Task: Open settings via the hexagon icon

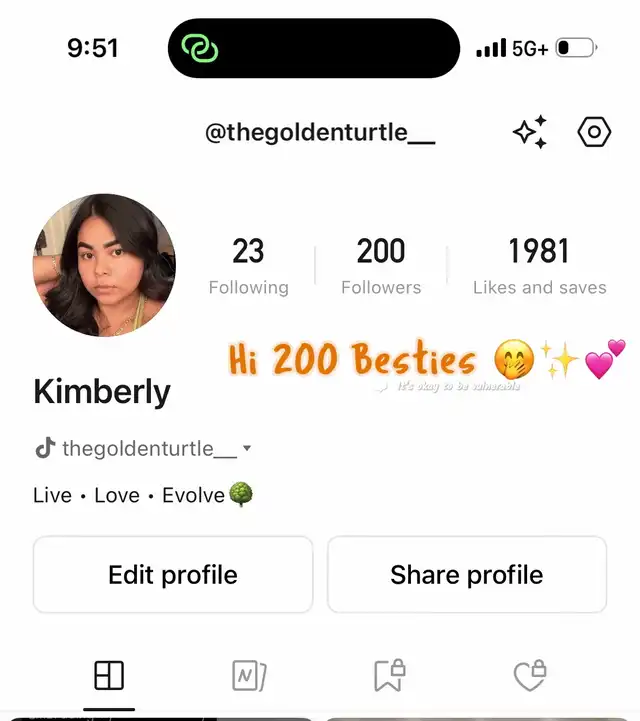Action: (x=594, y=132)
